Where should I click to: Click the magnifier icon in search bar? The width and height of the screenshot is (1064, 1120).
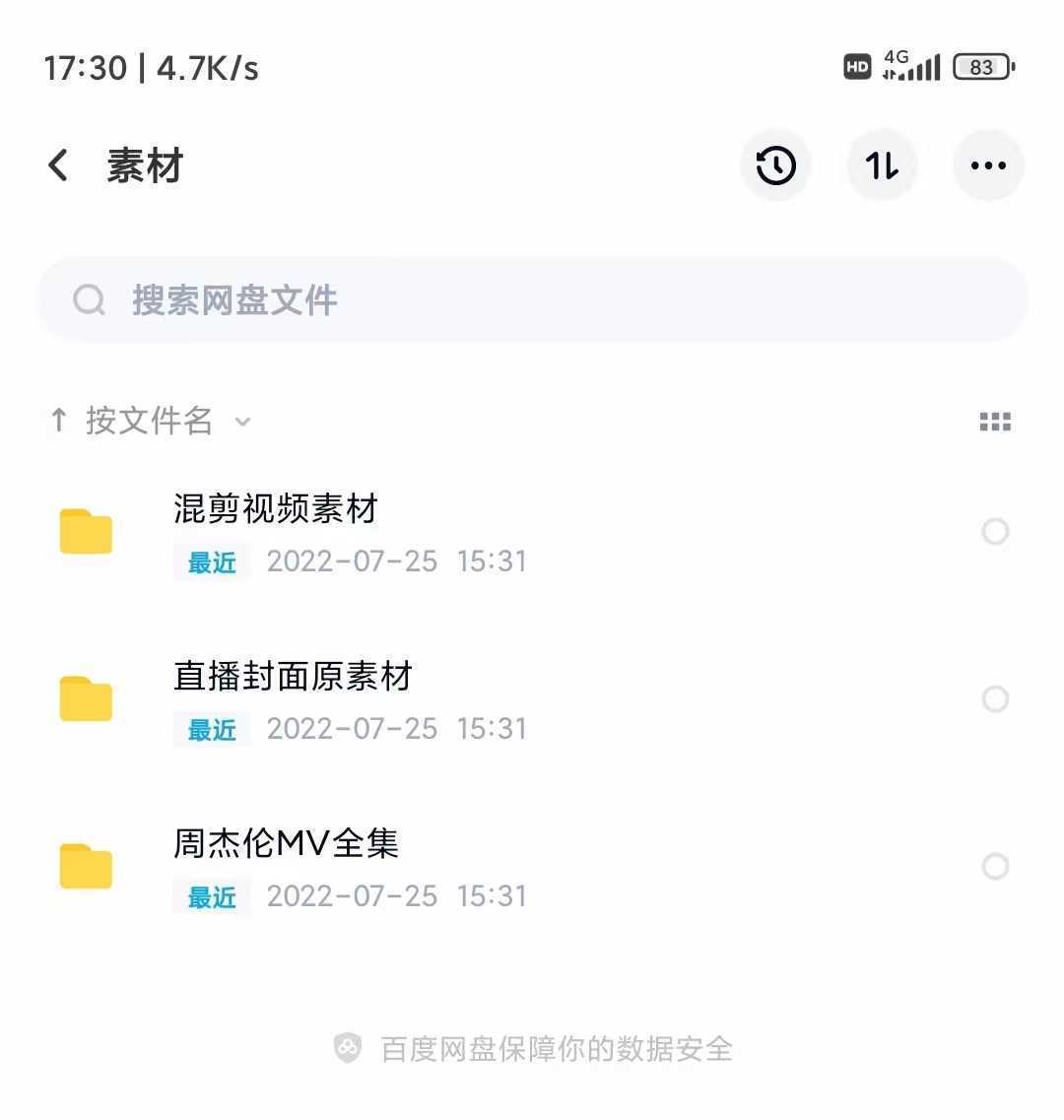coord(90,299)
